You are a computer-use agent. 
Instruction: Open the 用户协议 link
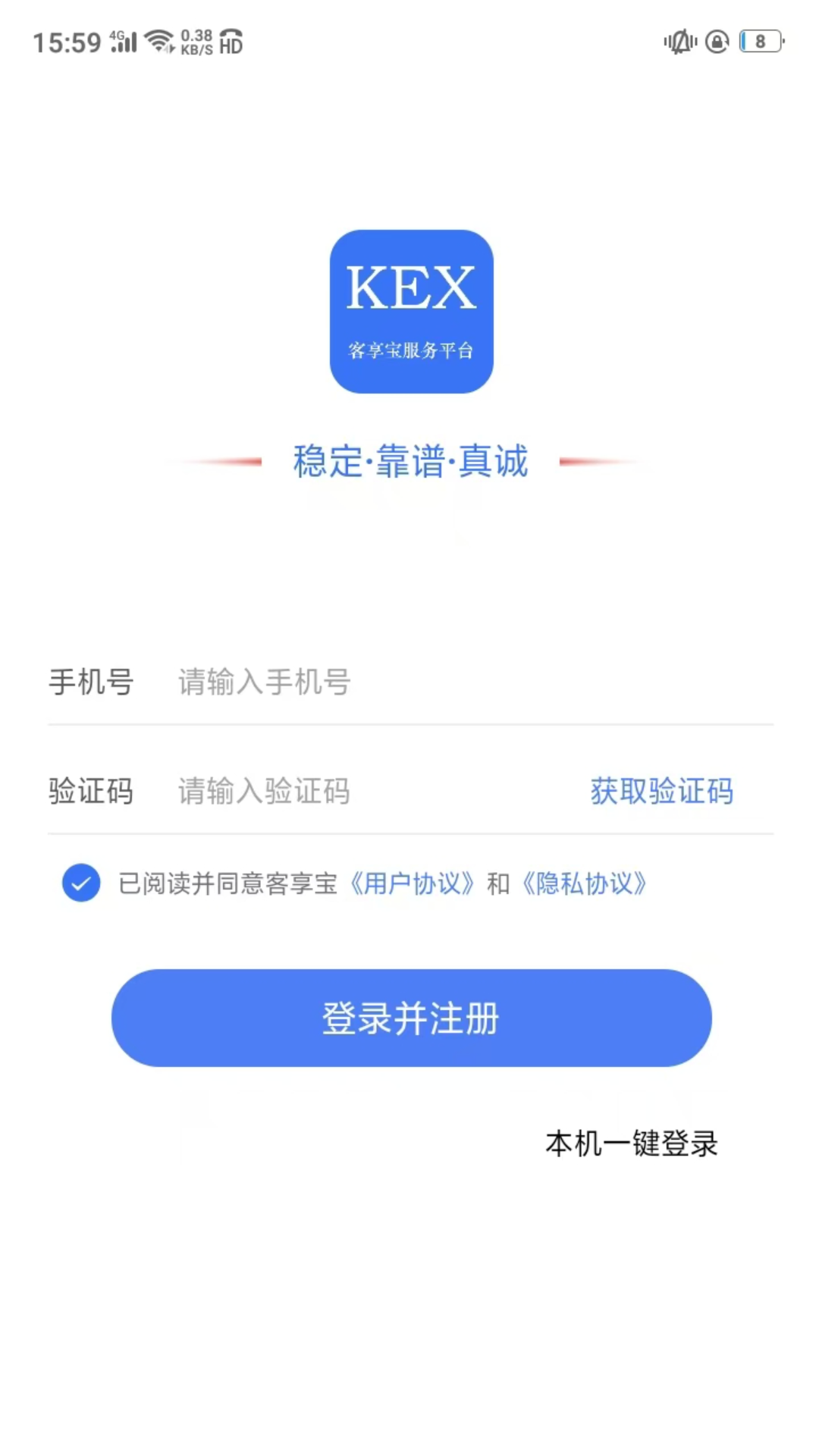point(412,883)
